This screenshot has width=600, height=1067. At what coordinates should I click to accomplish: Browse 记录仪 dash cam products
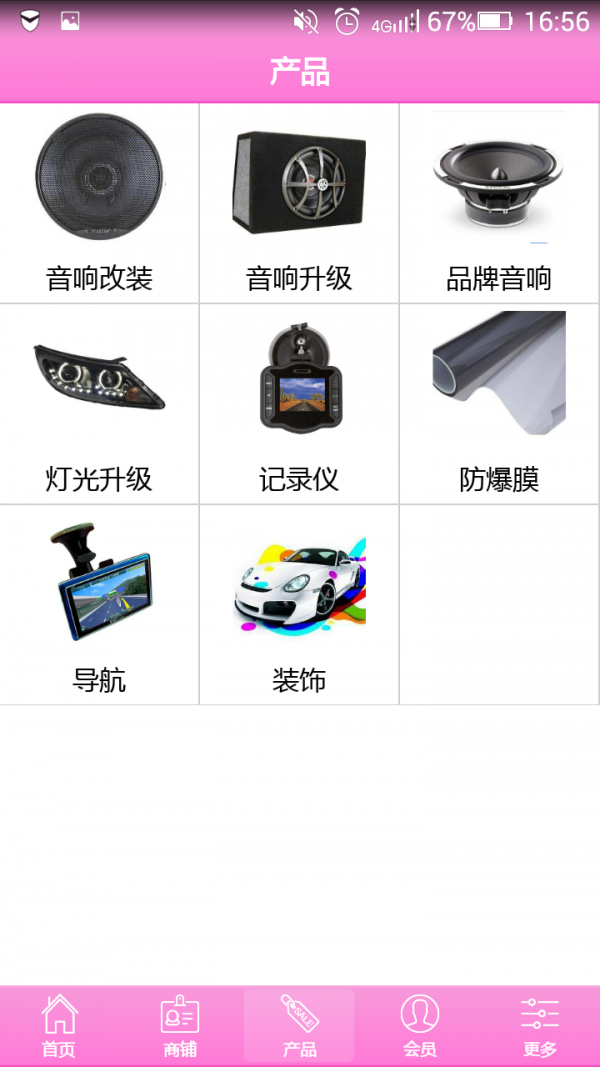click(x=299, y=404)
